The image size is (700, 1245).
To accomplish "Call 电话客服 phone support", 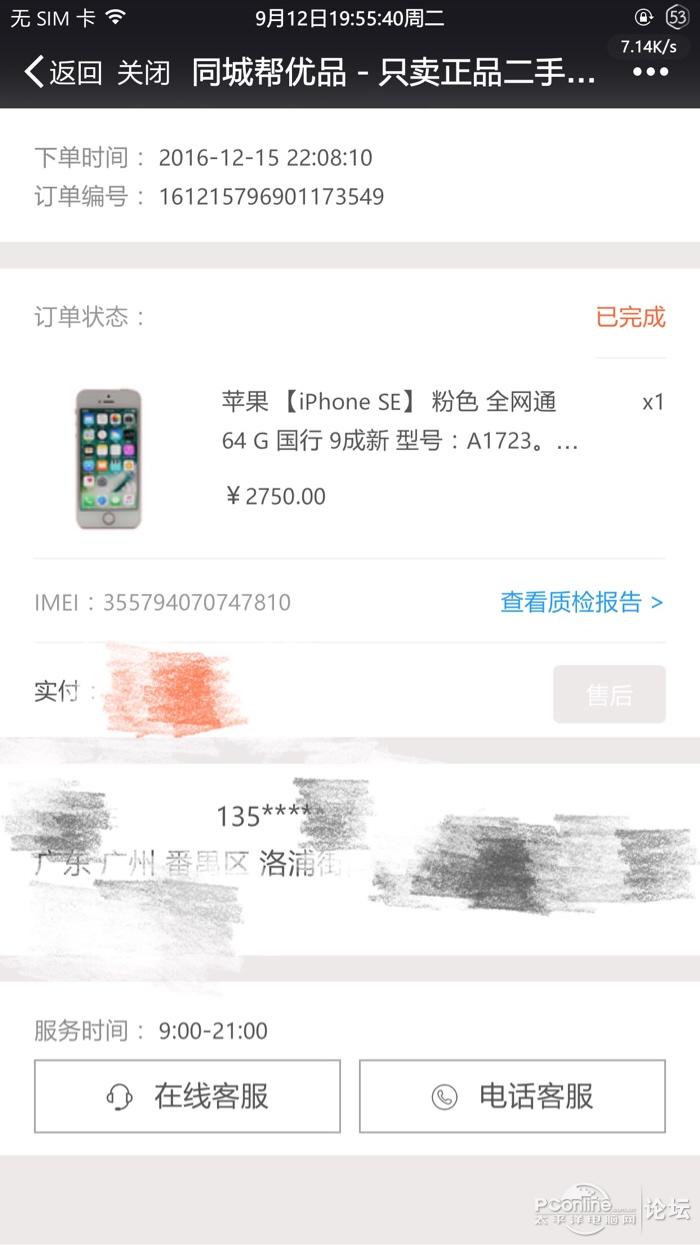I will pos(512,1096).
